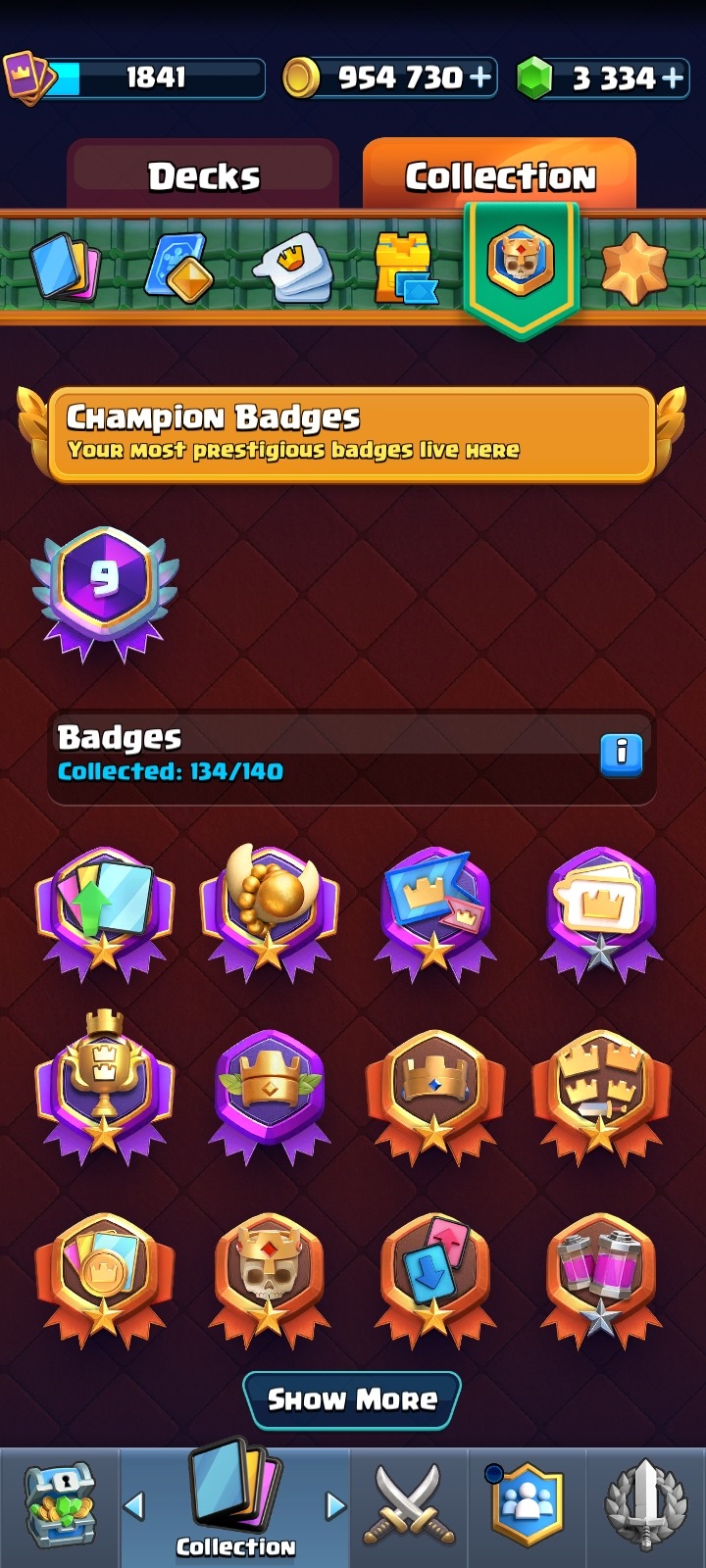The height and width of the screenshot is (1568, 706).
Task: Open the orange star sub-tab
Action: coord(634,267)
